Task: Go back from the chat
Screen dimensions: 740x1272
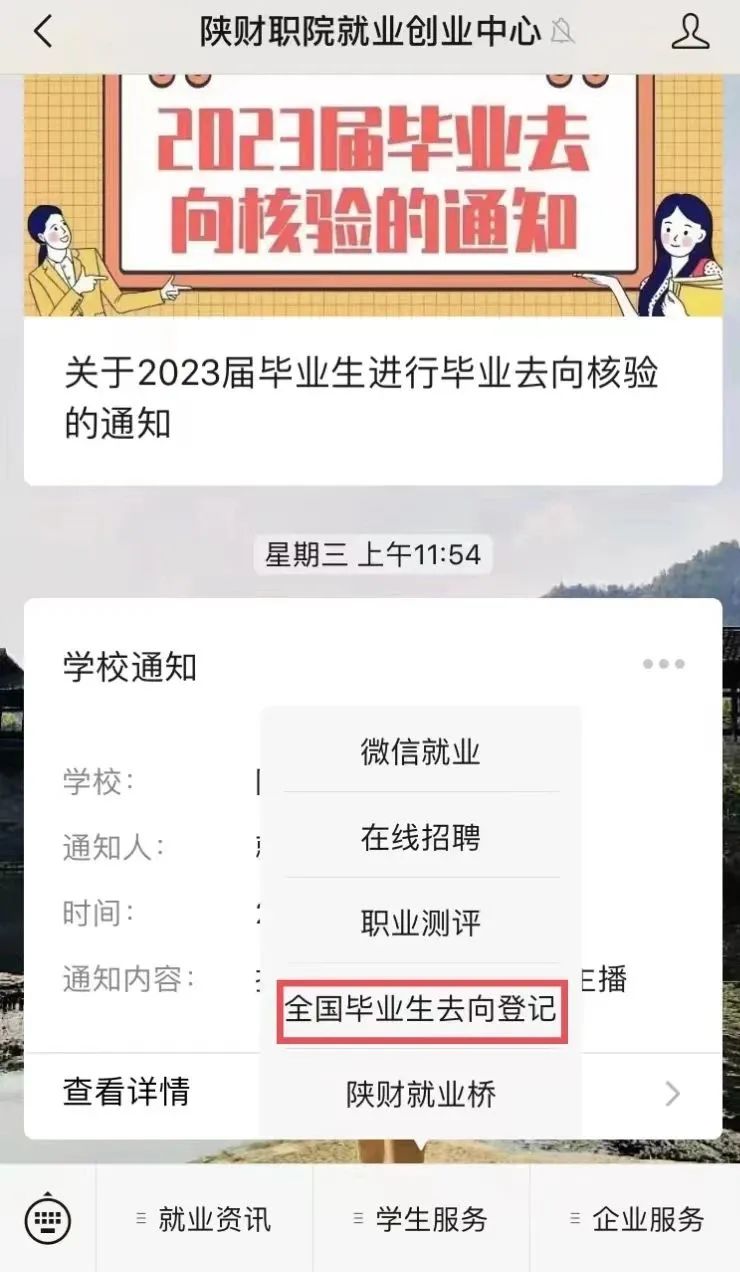Action: tap(42, 32)
